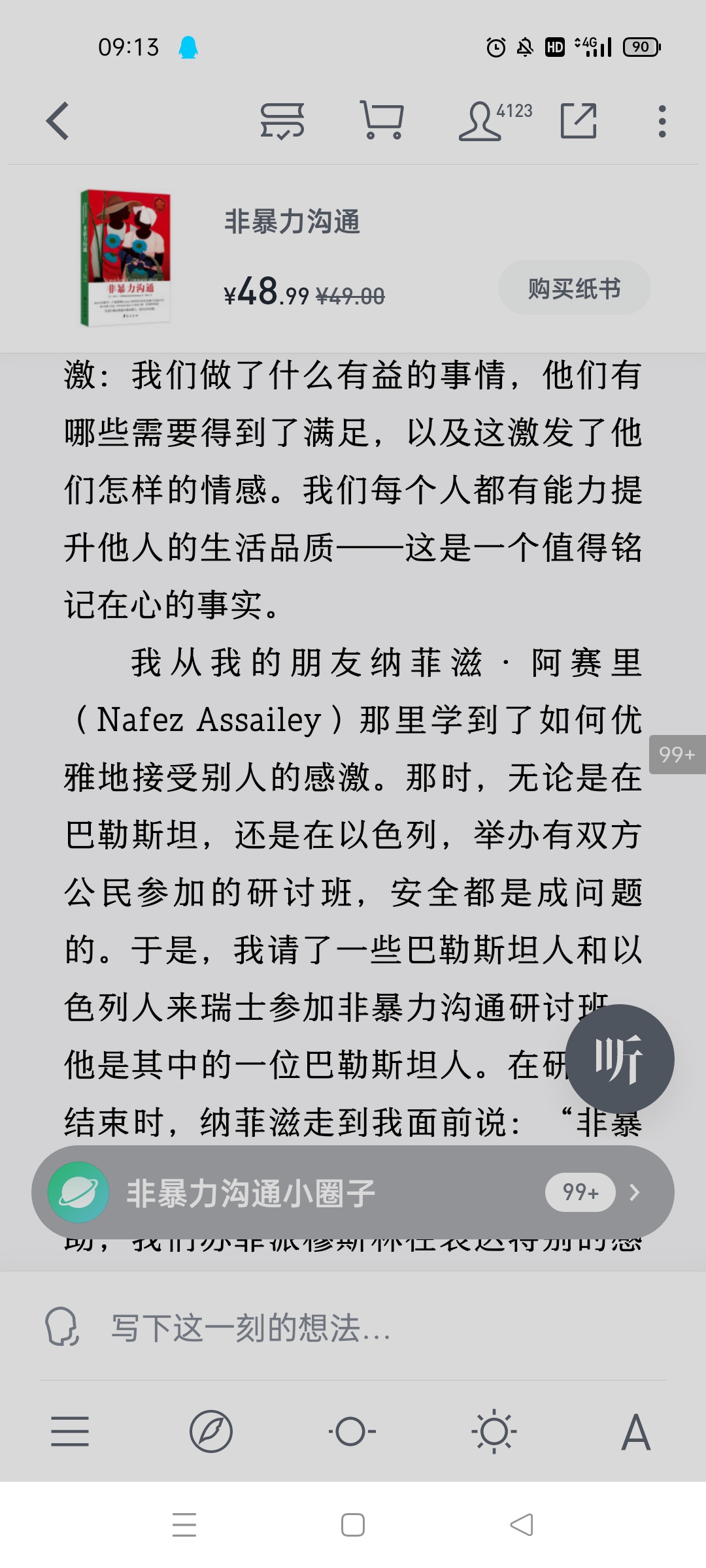
Task: Tap the system back triangle button
Action: (x=522, y=1525)
